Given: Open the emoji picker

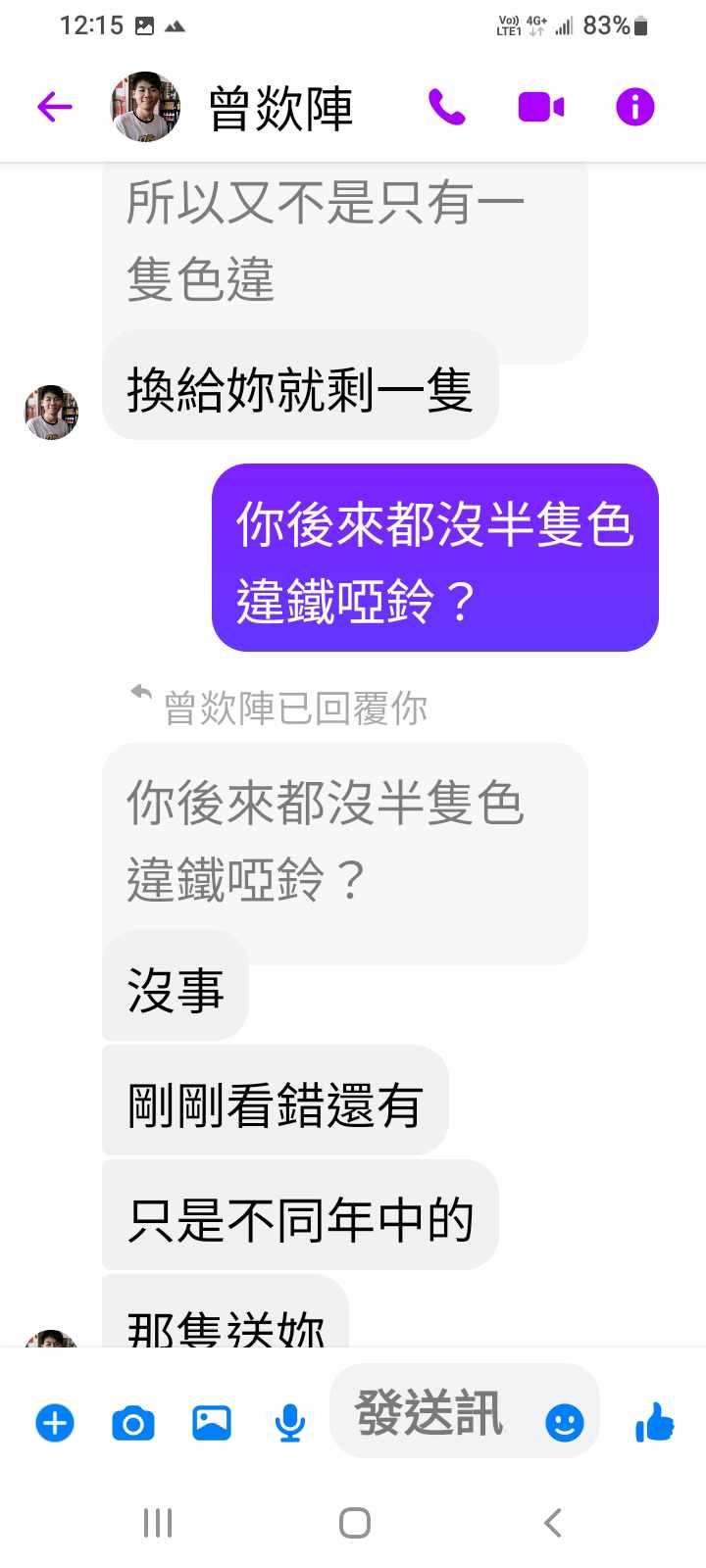Looking at the screenshot, I should [x=564, y=1422].
